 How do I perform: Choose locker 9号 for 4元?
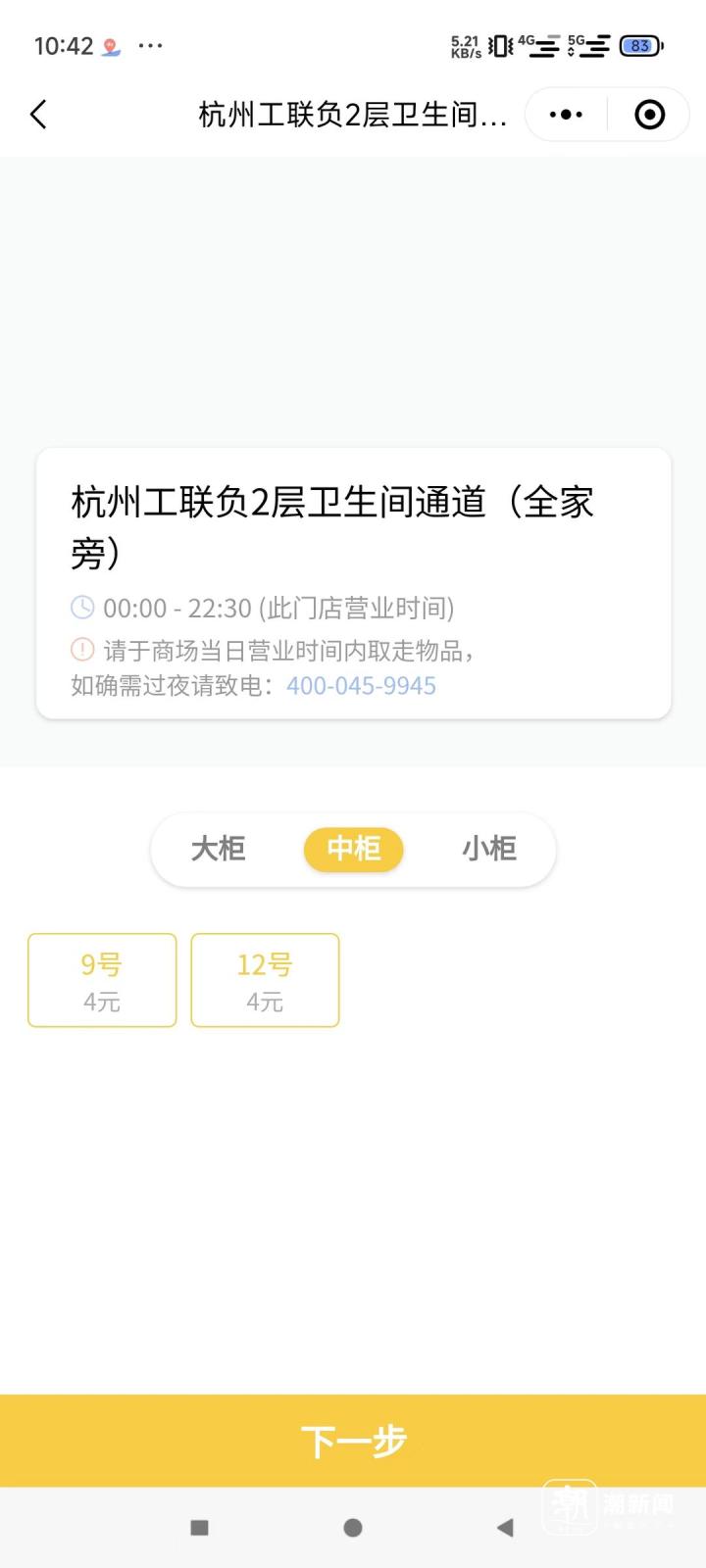coord(102,980)
